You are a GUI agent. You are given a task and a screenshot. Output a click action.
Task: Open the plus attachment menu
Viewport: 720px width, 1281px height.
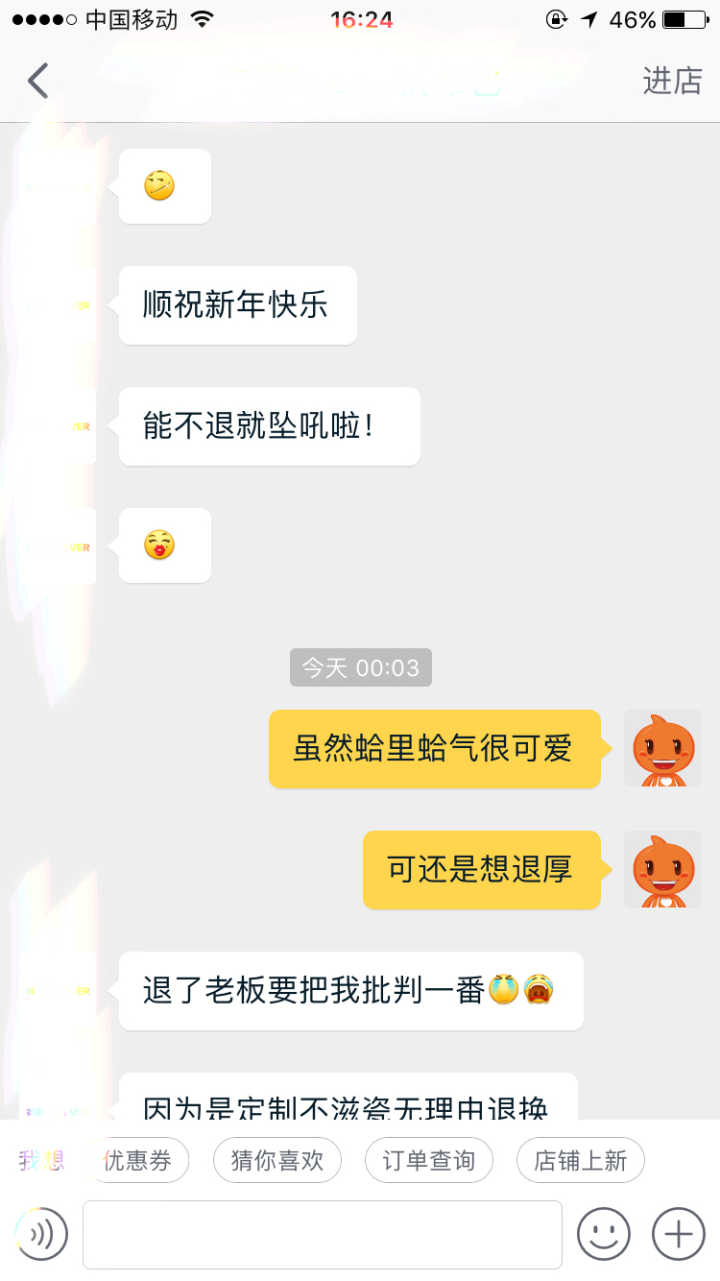678,1234
